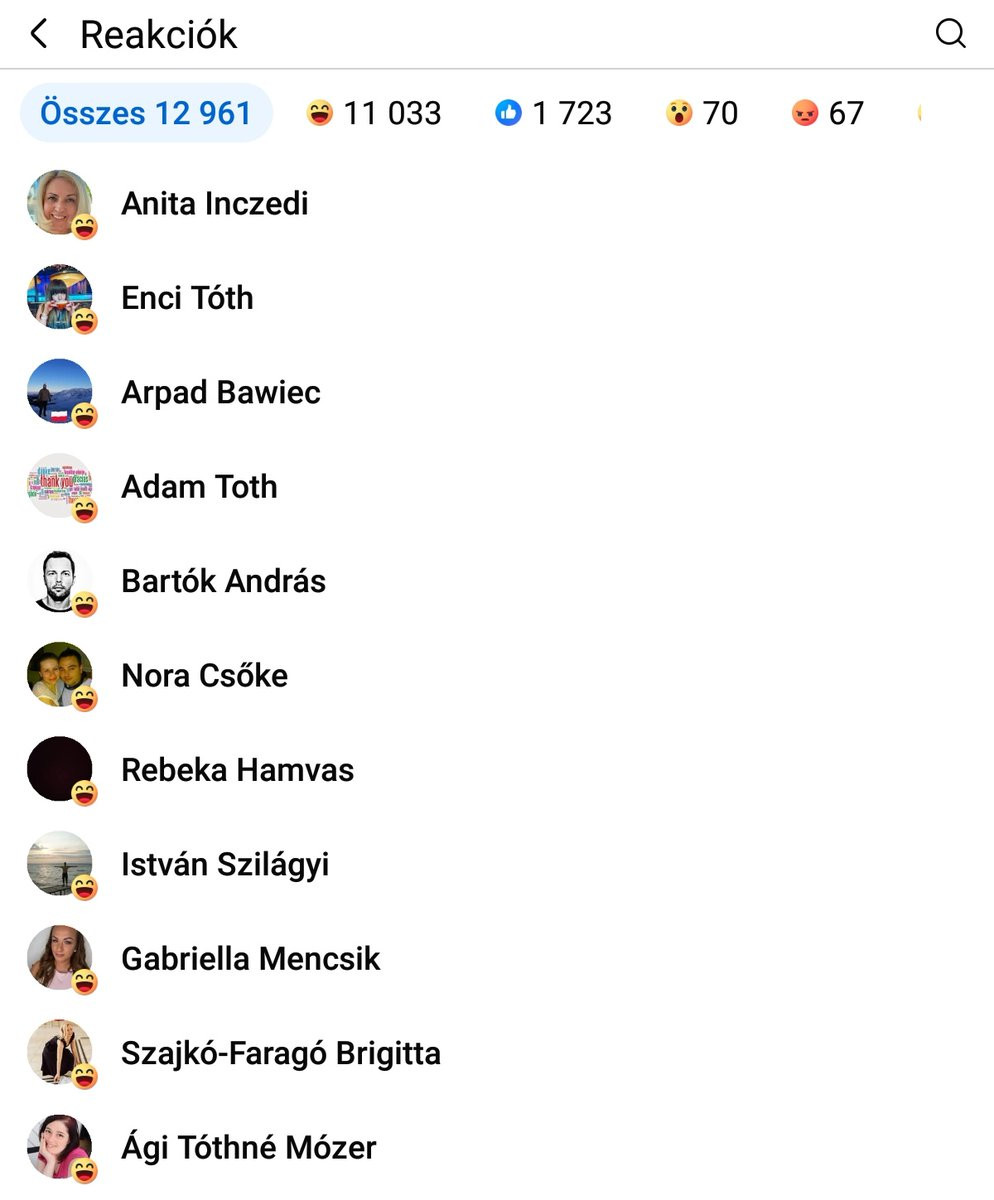
Task: Select Bartók András from the list
Action: [x=223, y=581]
